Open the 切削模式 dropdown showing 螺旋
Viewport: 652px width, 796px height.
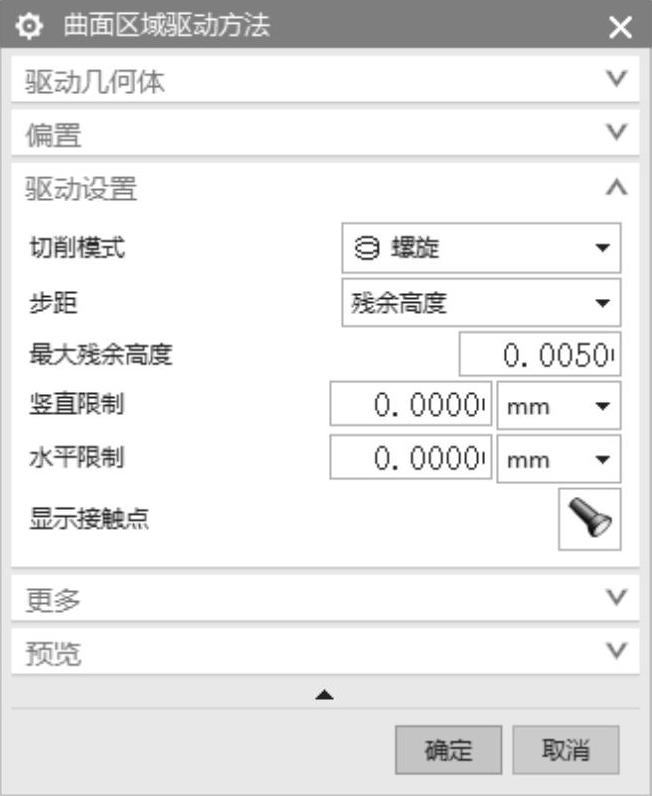tap(481, 248)
